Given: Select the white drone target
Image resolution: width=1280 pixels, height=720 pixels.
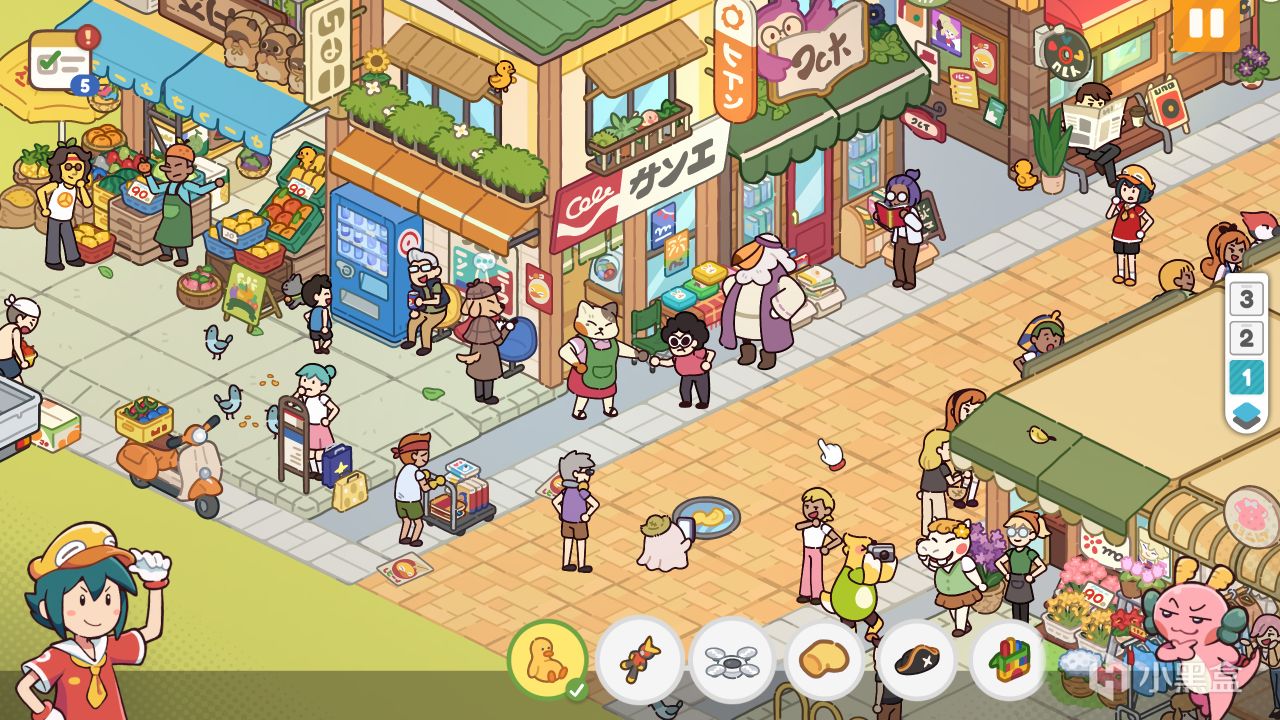Looking at the screenshot, I should click(x=732, y=660).
